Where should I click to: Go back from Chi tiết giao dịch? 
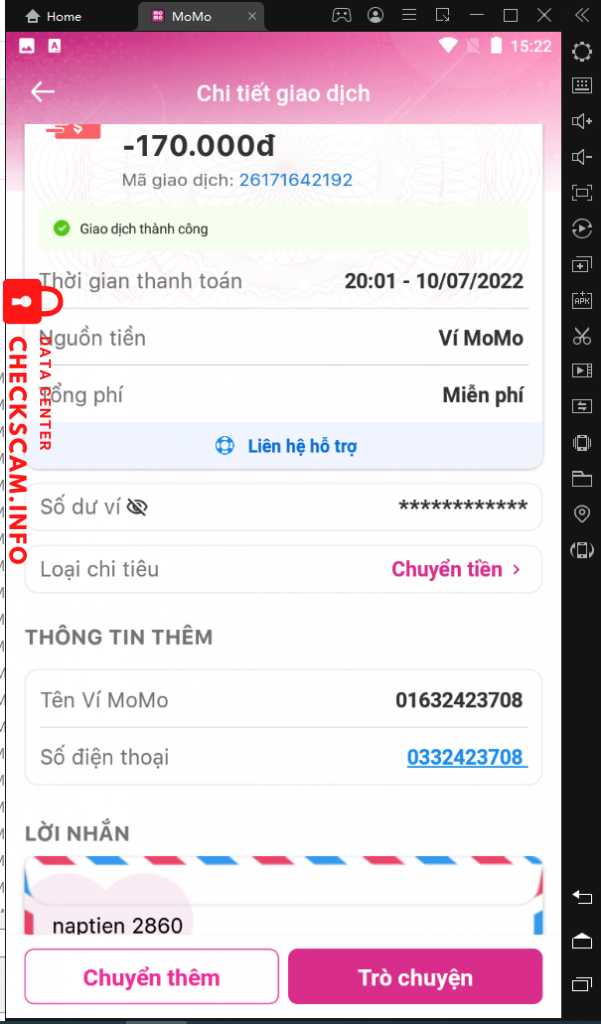click(42, 92)
